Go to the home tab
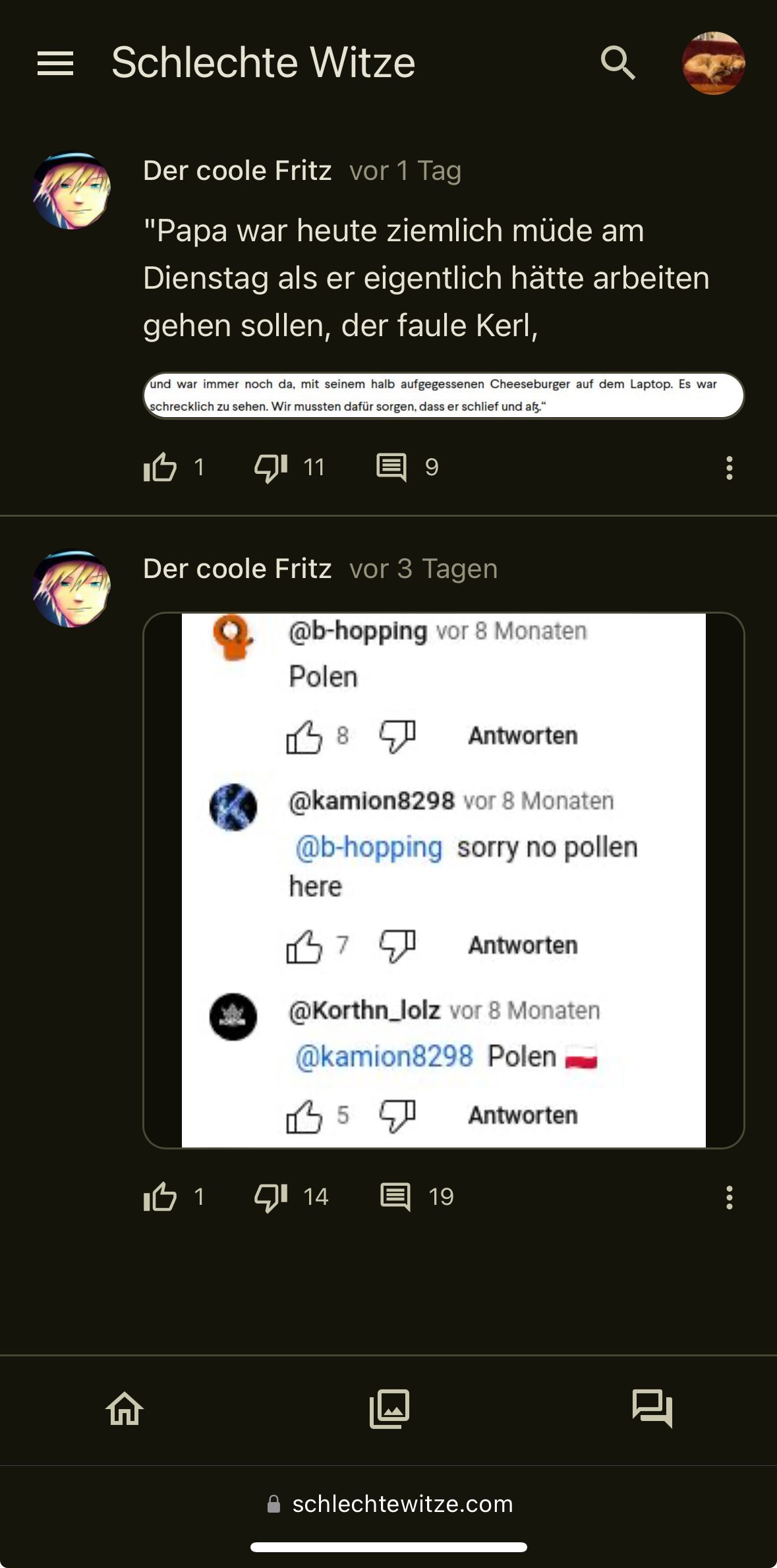 point(125,1409)
